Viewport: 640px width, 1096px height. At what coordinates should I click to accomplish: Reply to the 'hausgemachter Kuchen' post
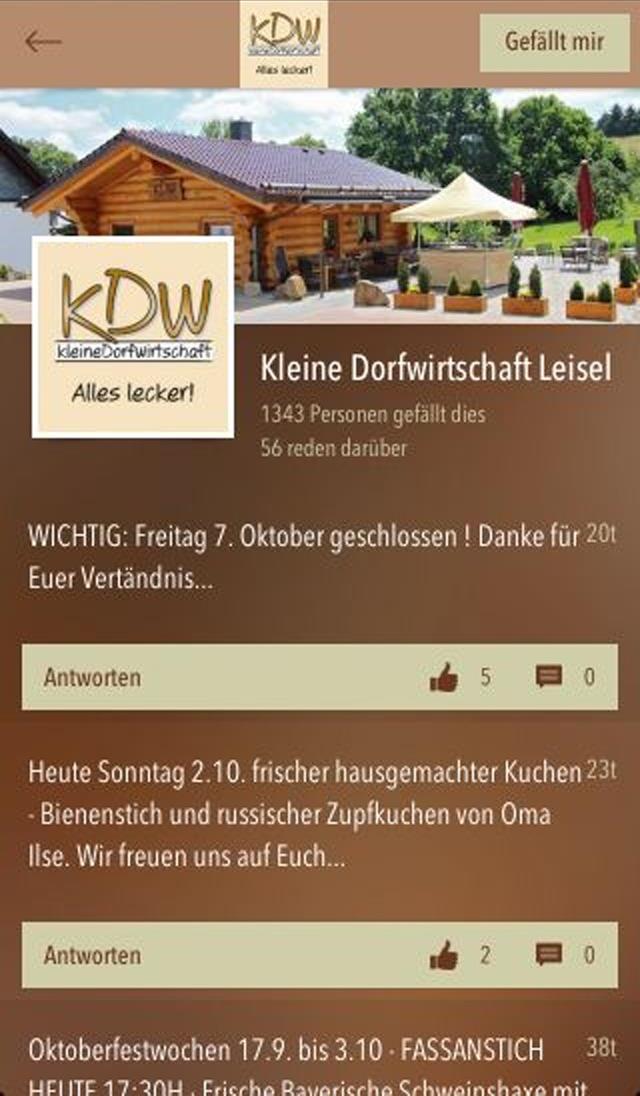[92, 955]
